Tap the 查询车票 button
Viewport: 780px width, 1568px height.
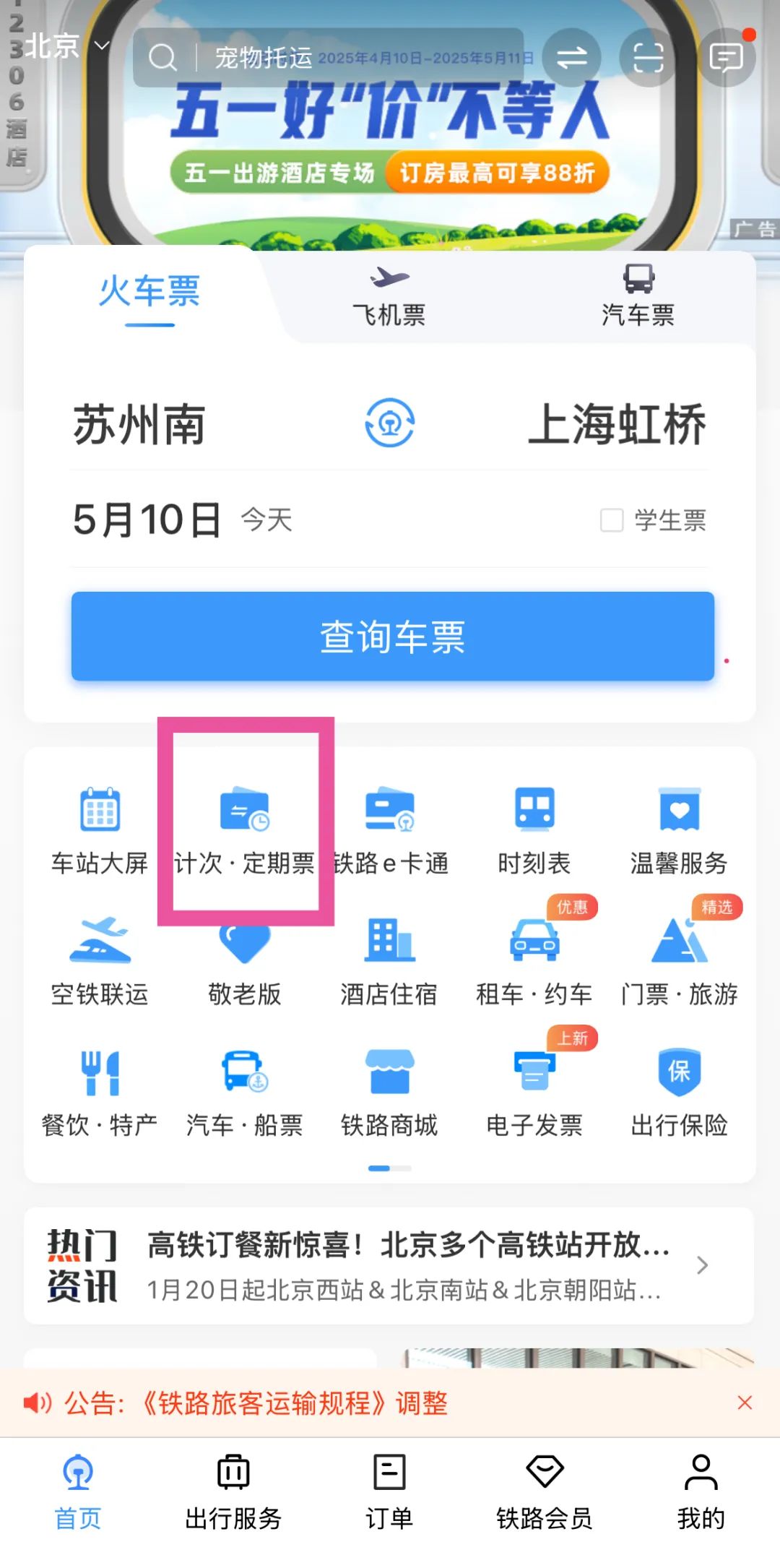pos(392,637)
